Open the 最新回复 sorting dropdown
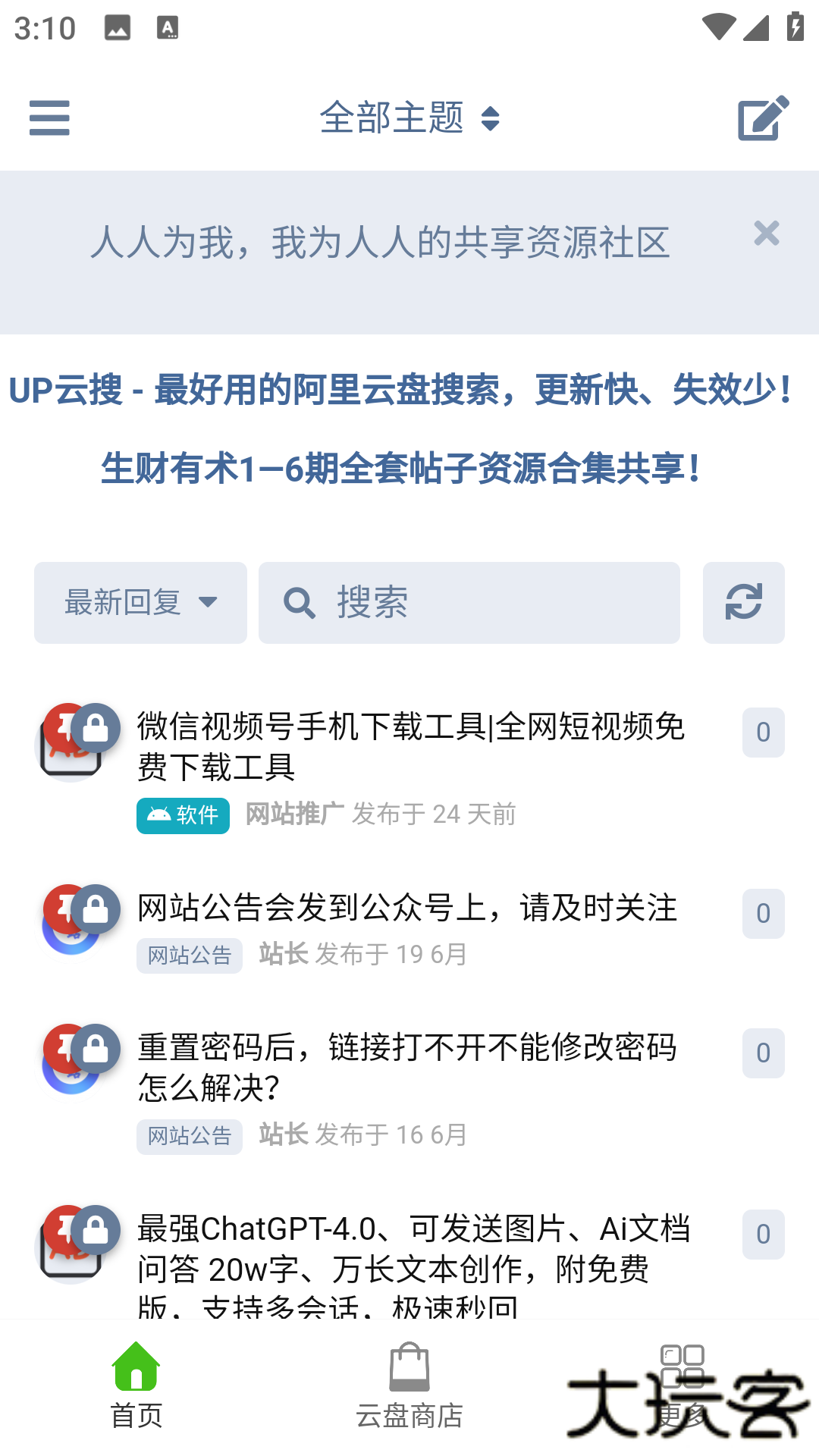The image size is (819, 1456). pos(140,602)
